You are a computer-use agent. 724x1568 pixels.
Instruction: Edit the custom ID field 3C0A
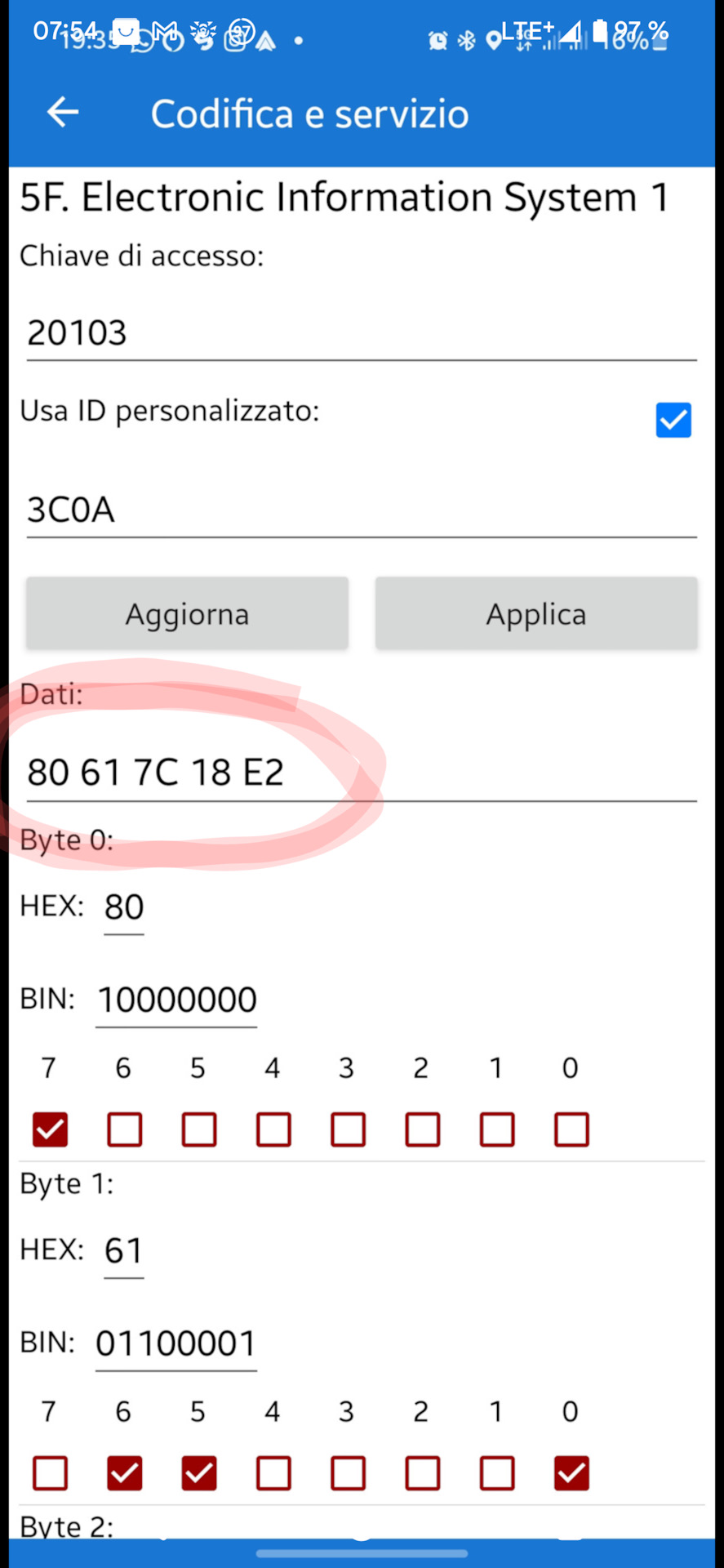pyautogui.click(x=361, y=510)
